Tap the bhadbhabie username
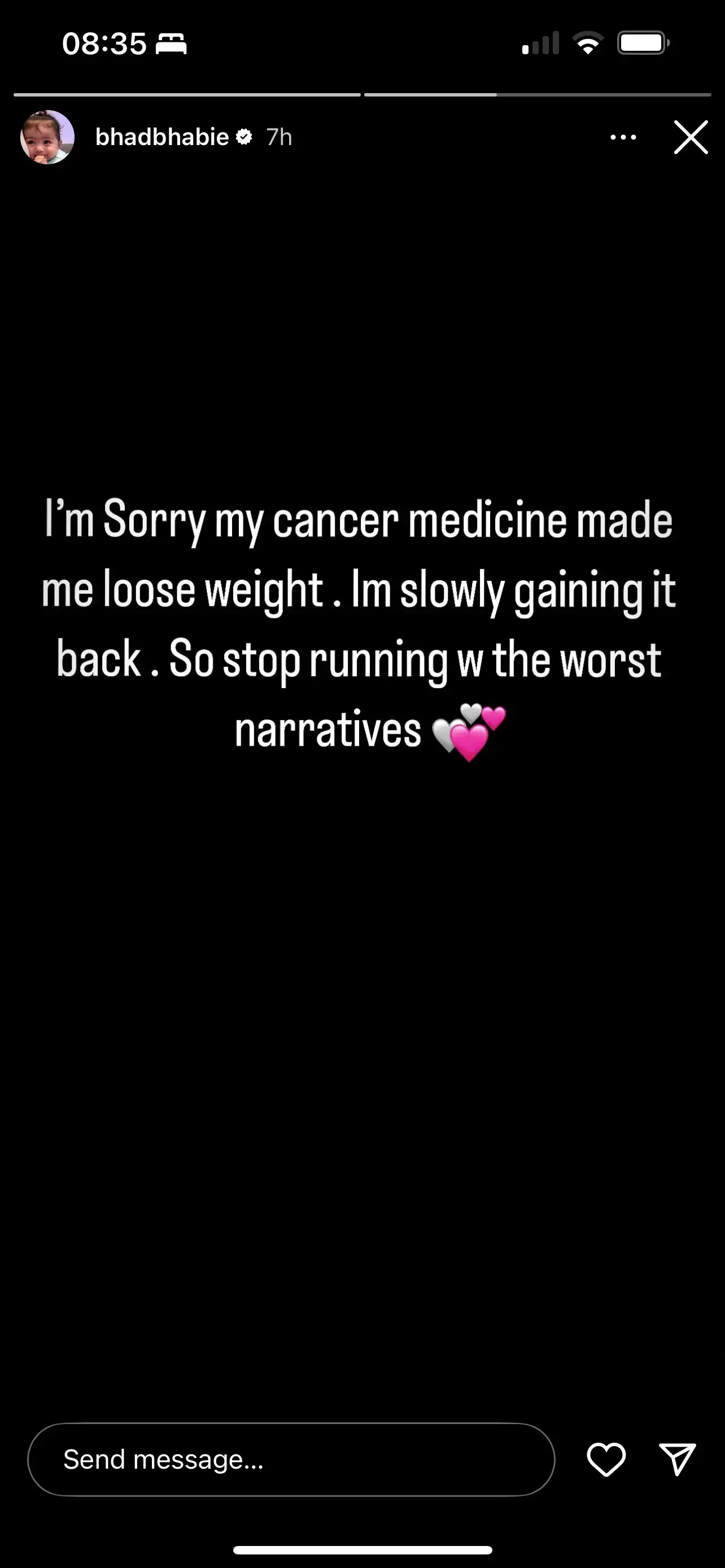The height and width of the screenshot is (1568, 725). tap(162, 138)
